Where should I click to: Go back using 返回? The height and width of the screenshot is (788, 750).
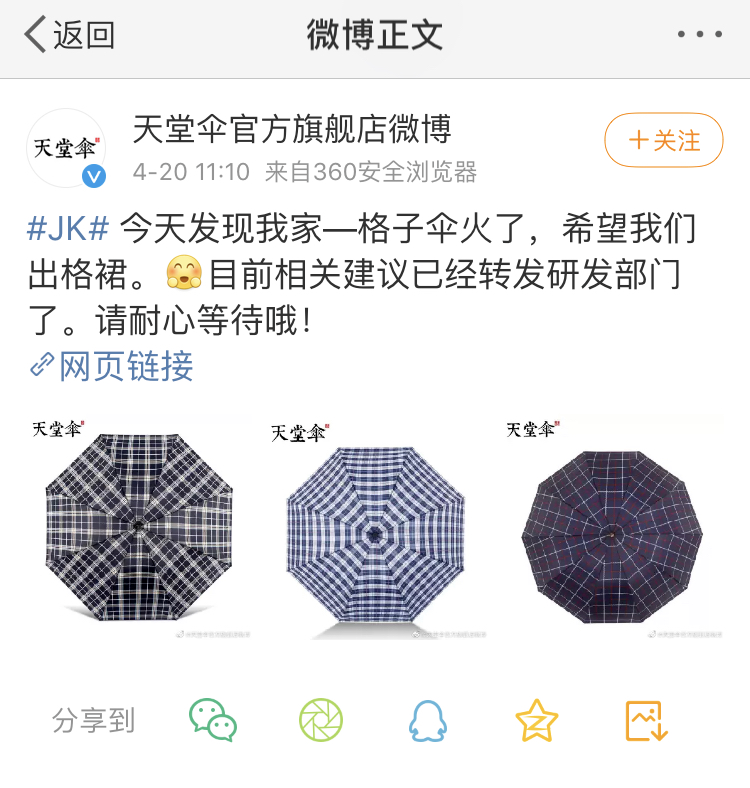point(70,35)
